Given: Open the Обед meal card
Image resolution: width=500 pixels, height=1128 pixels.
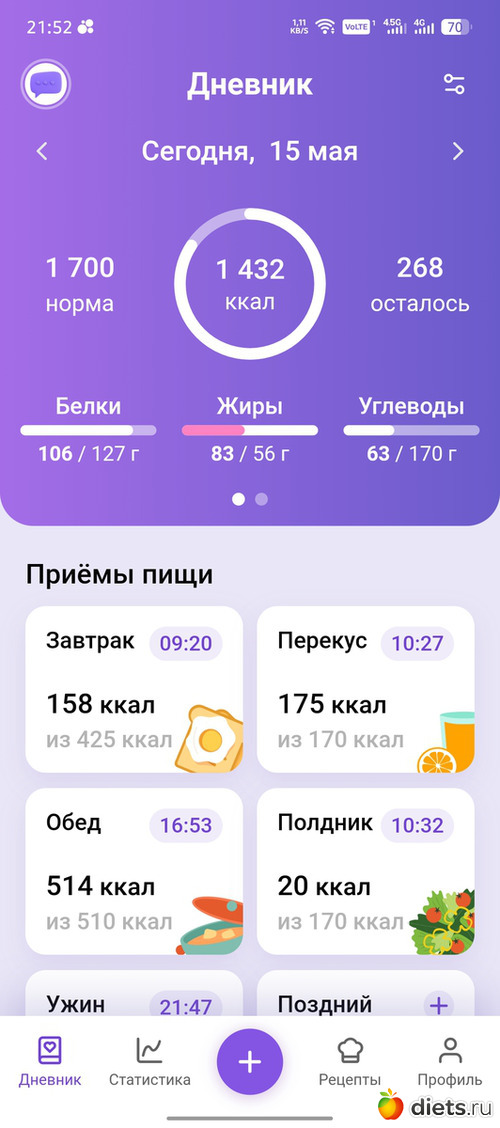Looking at the screenshot, I should click(134, 871).
